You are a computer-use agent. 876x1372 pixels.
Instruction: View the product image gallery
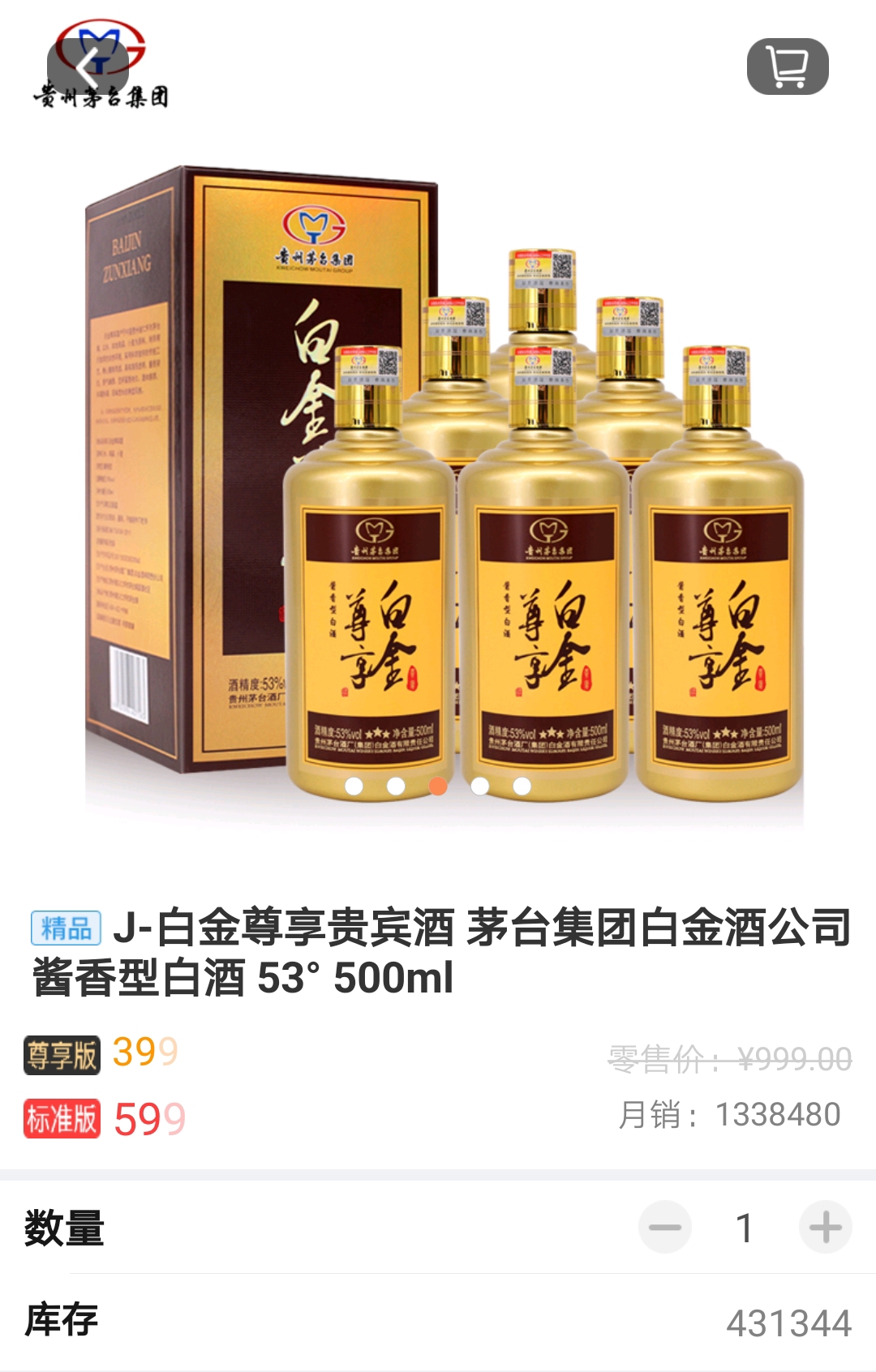tap(438, 487)
